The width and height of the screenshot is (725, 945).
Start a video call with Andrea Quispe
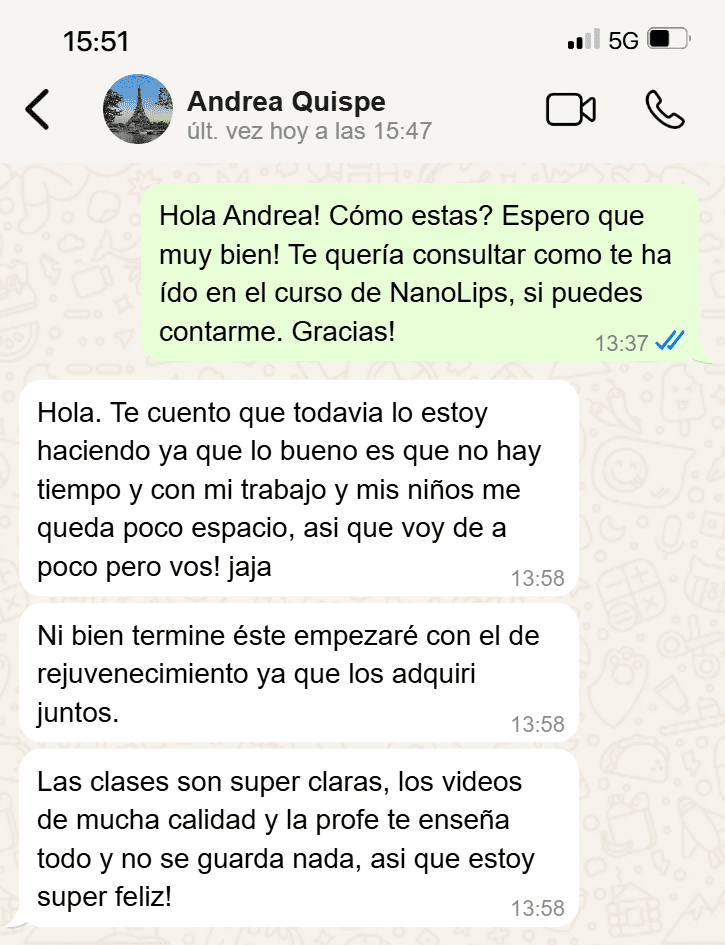571,109
